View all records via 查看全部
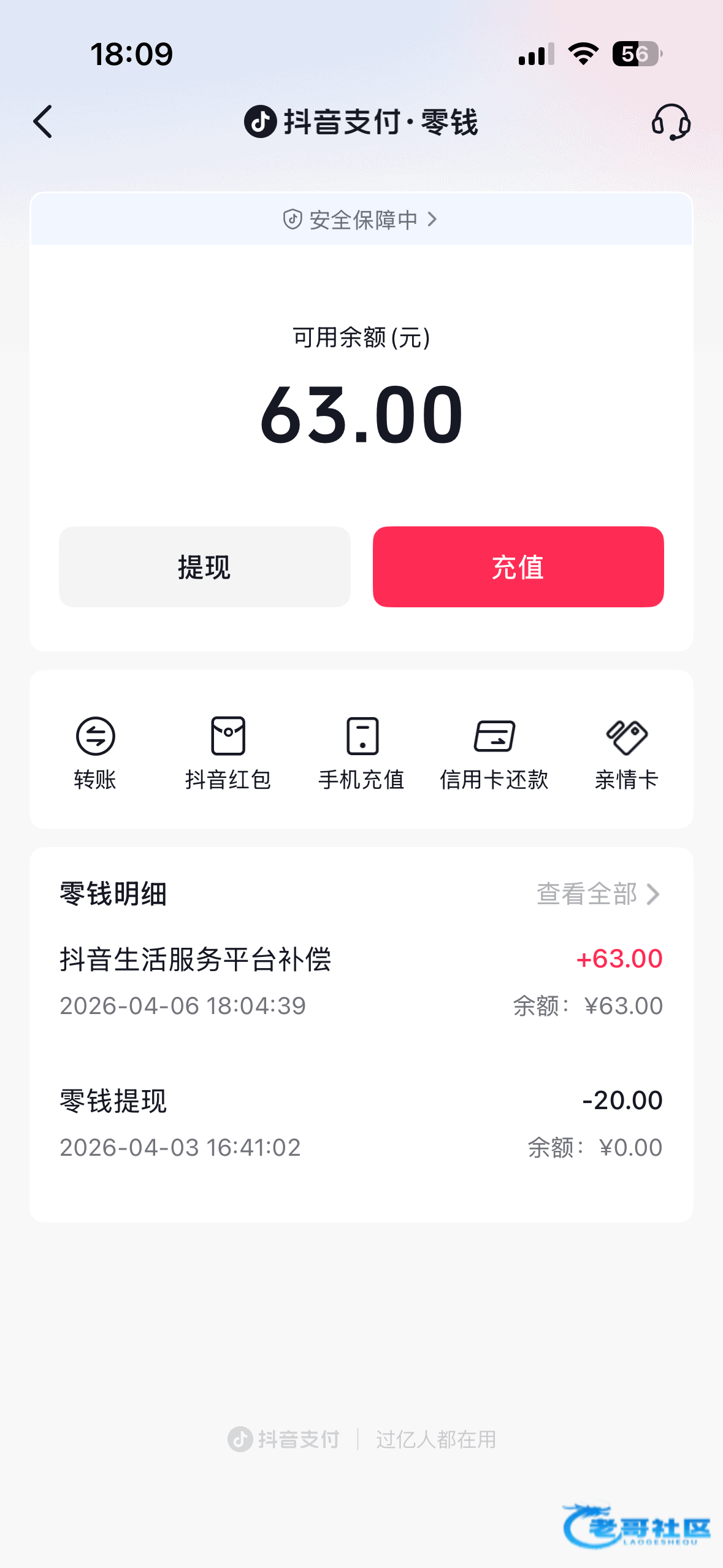The width and height of the screenshot is (723, 1568). coord(598,894)
